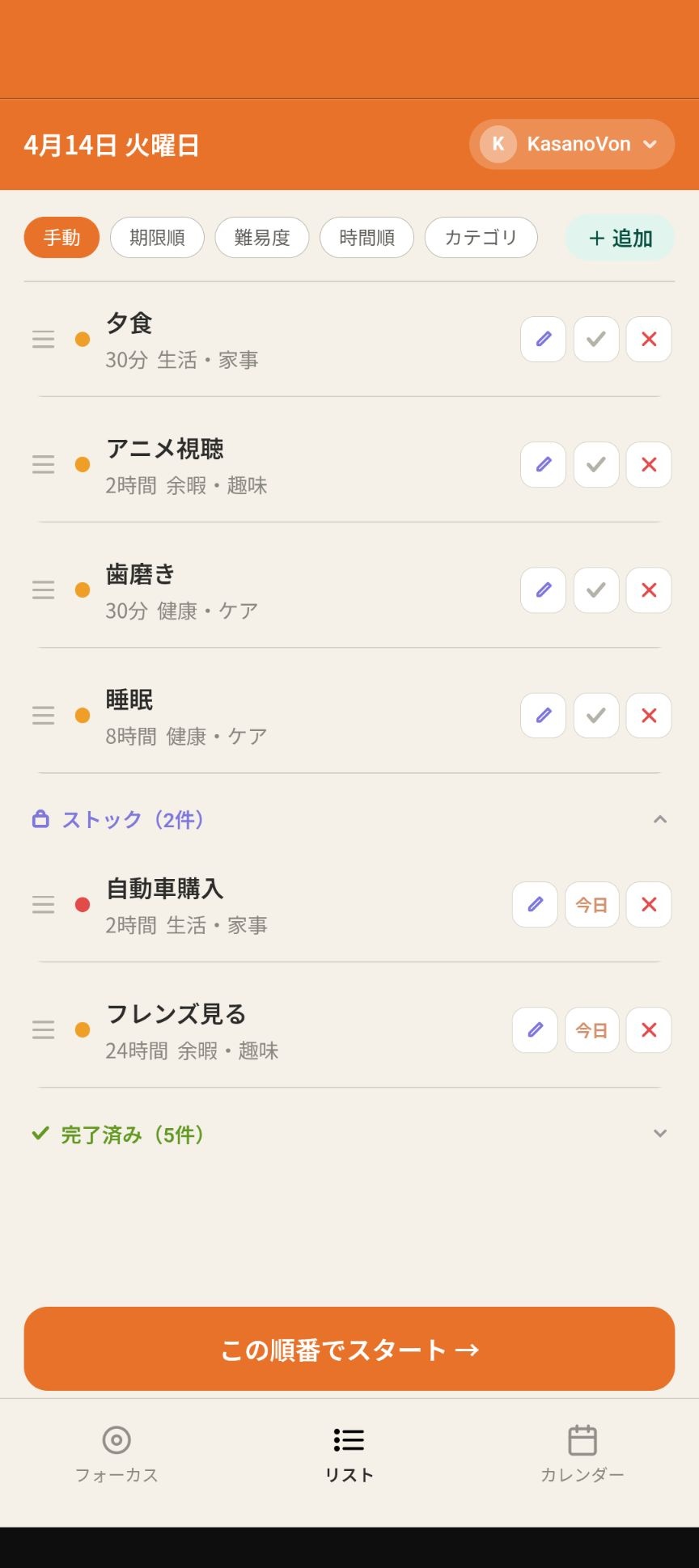The image size is (699, 1568).
Task: Start with この順番でスタート button
Action: tap(349, 1350)
